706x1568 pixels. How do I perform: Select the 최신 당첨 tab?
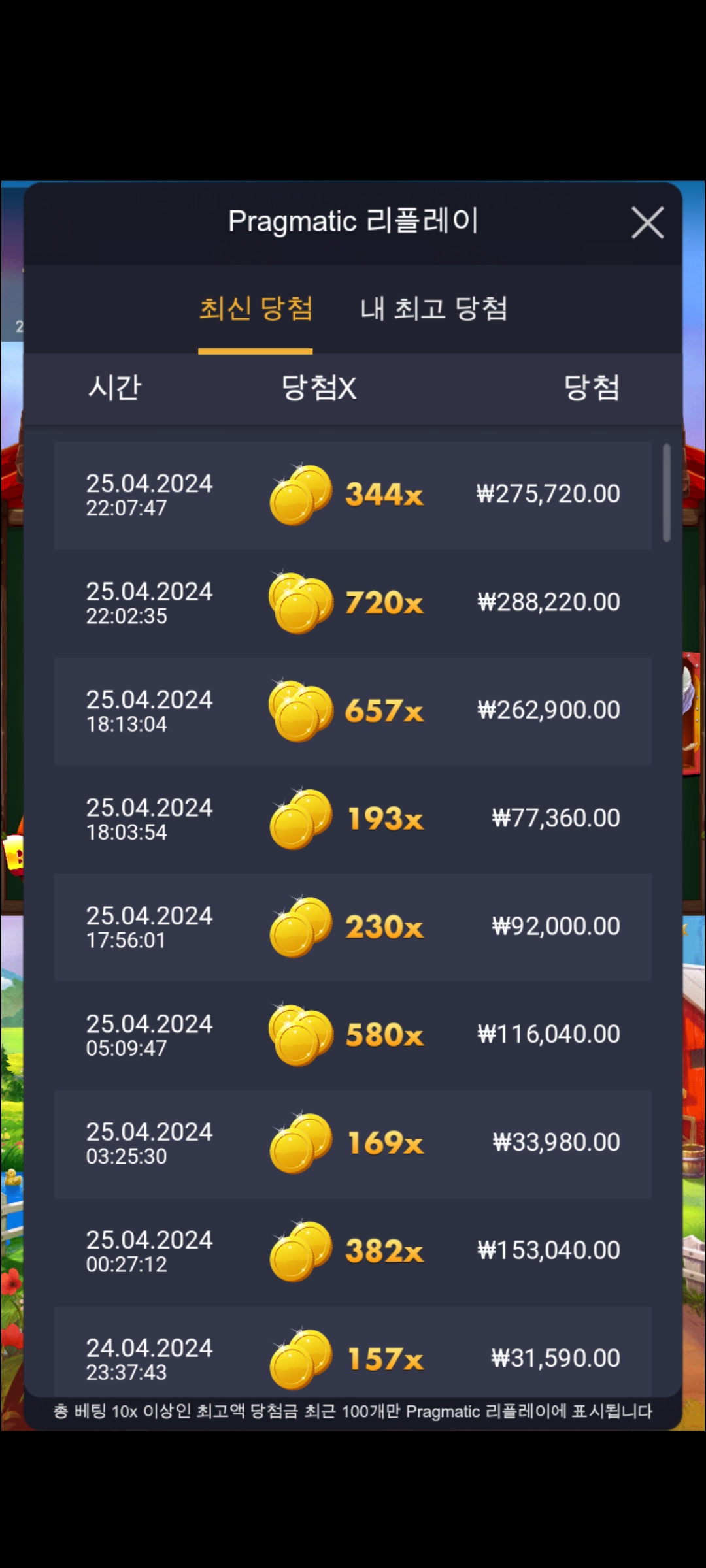[256, 308]
